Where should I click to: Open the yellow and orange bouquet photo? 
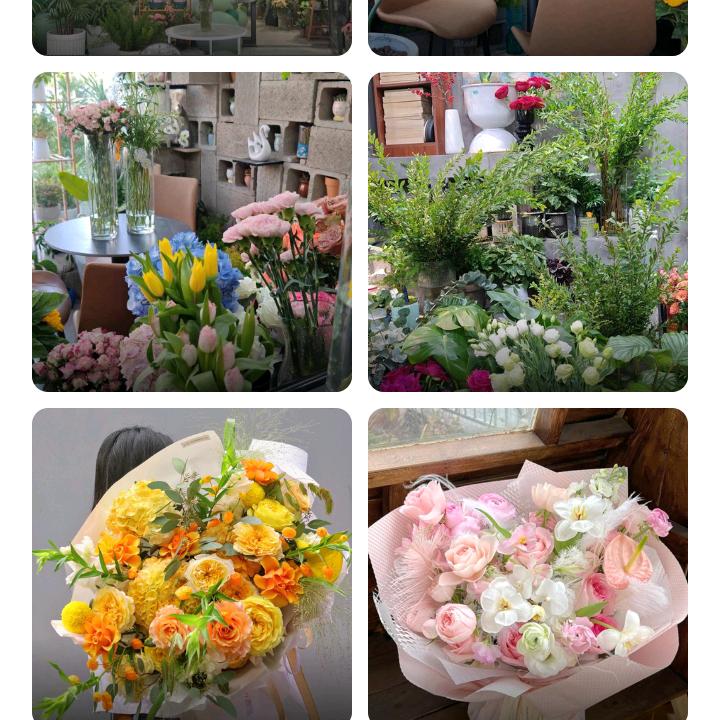tap(192, 564)
